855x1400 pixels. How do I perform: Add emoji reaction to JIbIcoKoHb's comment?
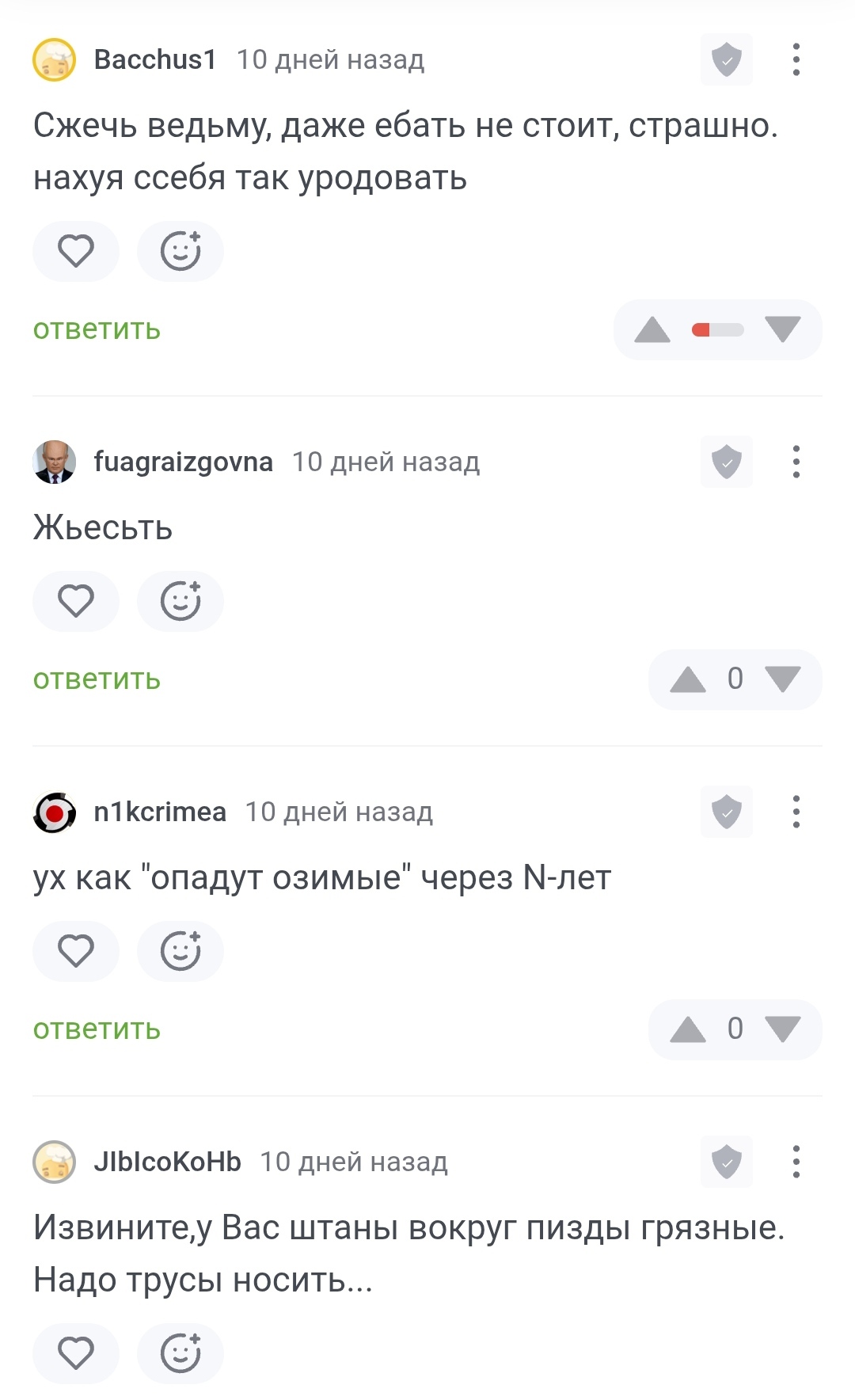pyautogui.click(x=180, y=1353)
